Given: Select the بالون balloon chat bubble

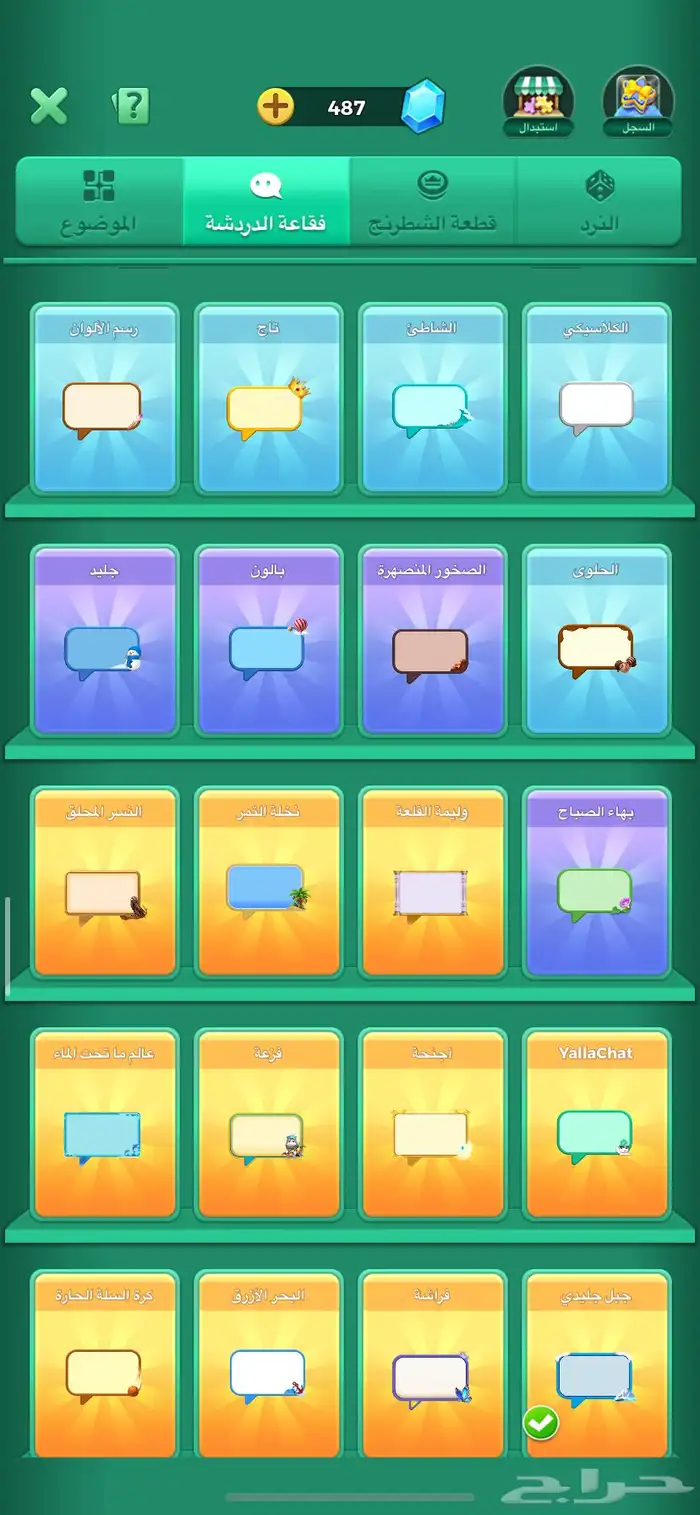Looking at the screenshot, I should (x=268, y=641).
